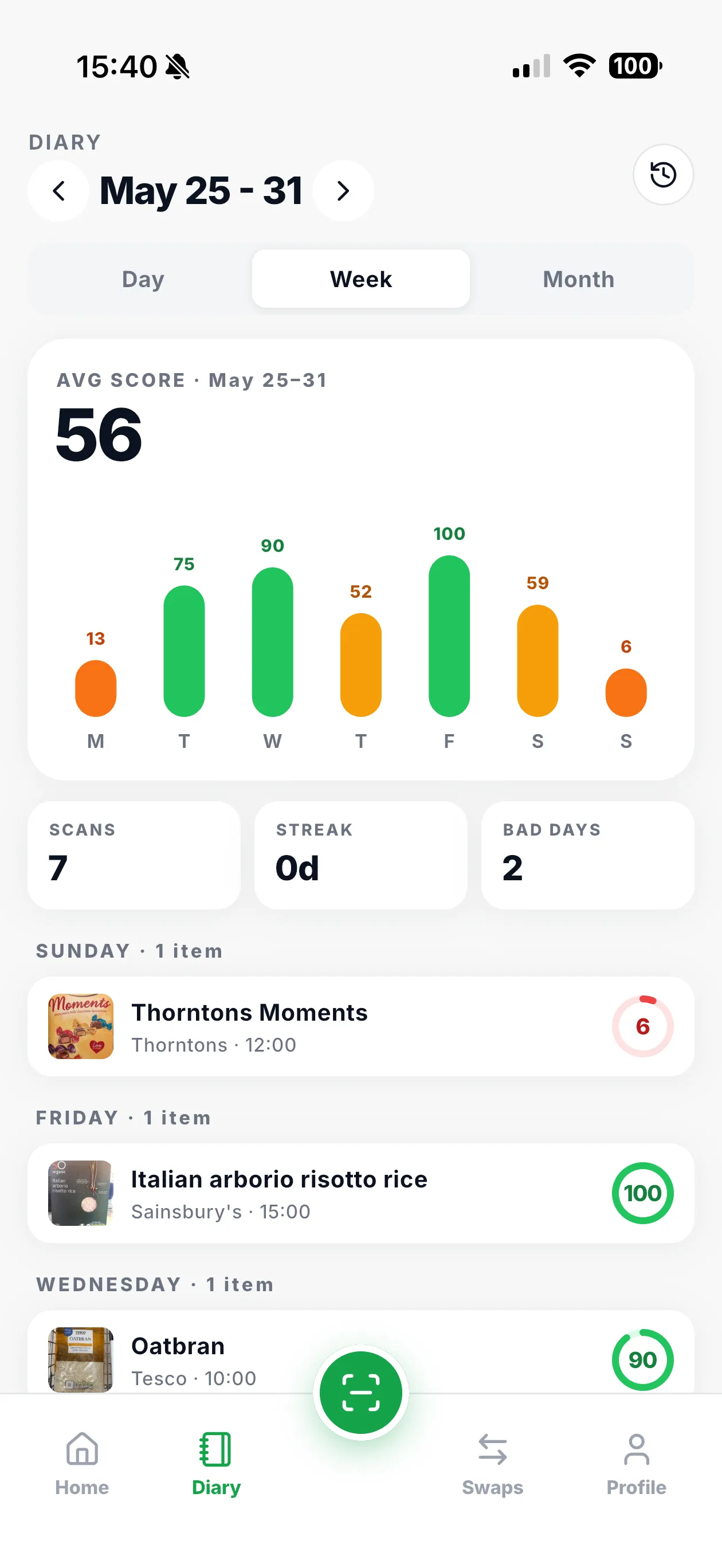Select Friday's bar showing 100

pyautogui.click(x=449, y=636)
